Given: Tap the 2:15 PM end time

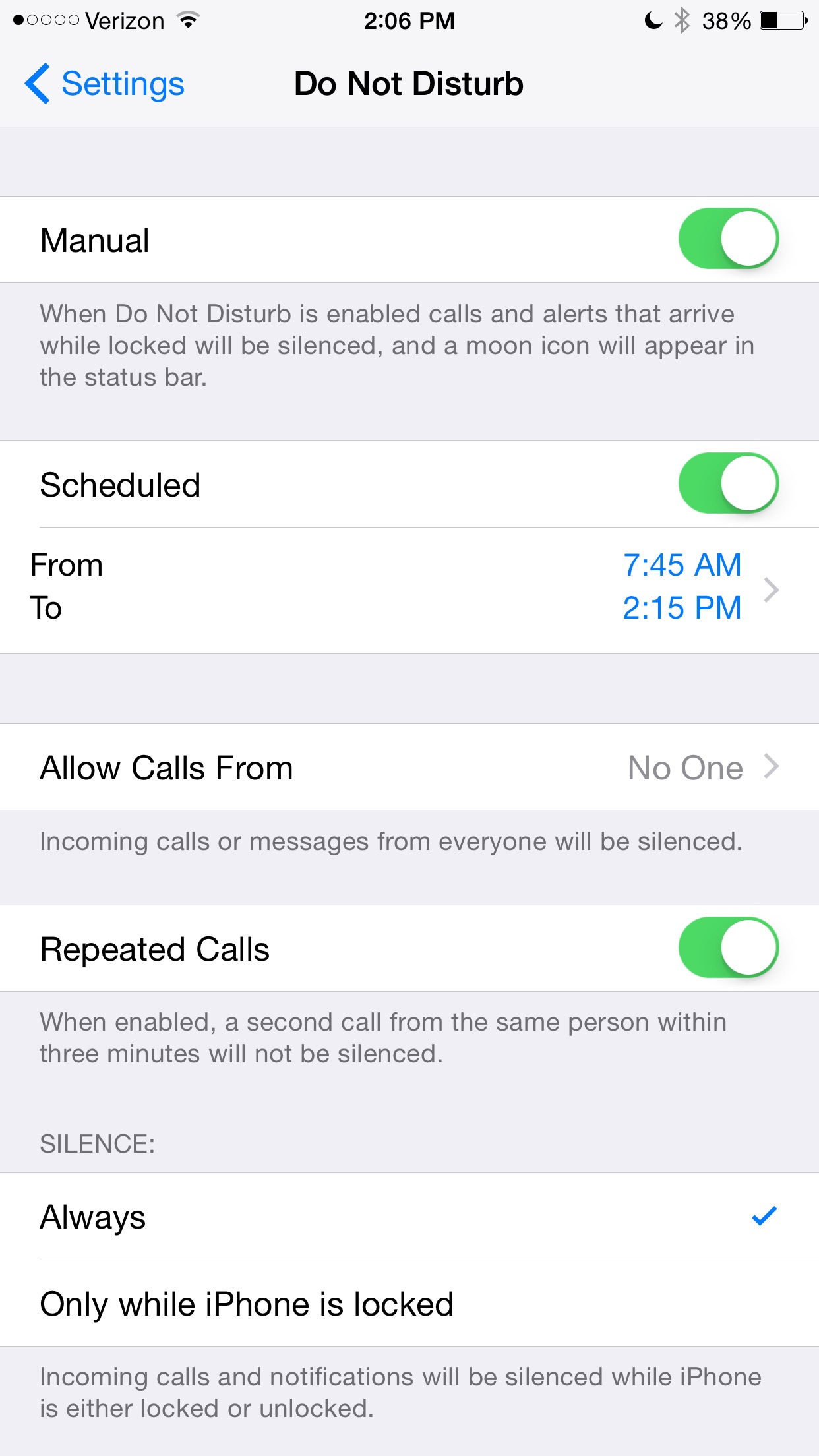Looking at the screenshot, I should click(682, 609).
